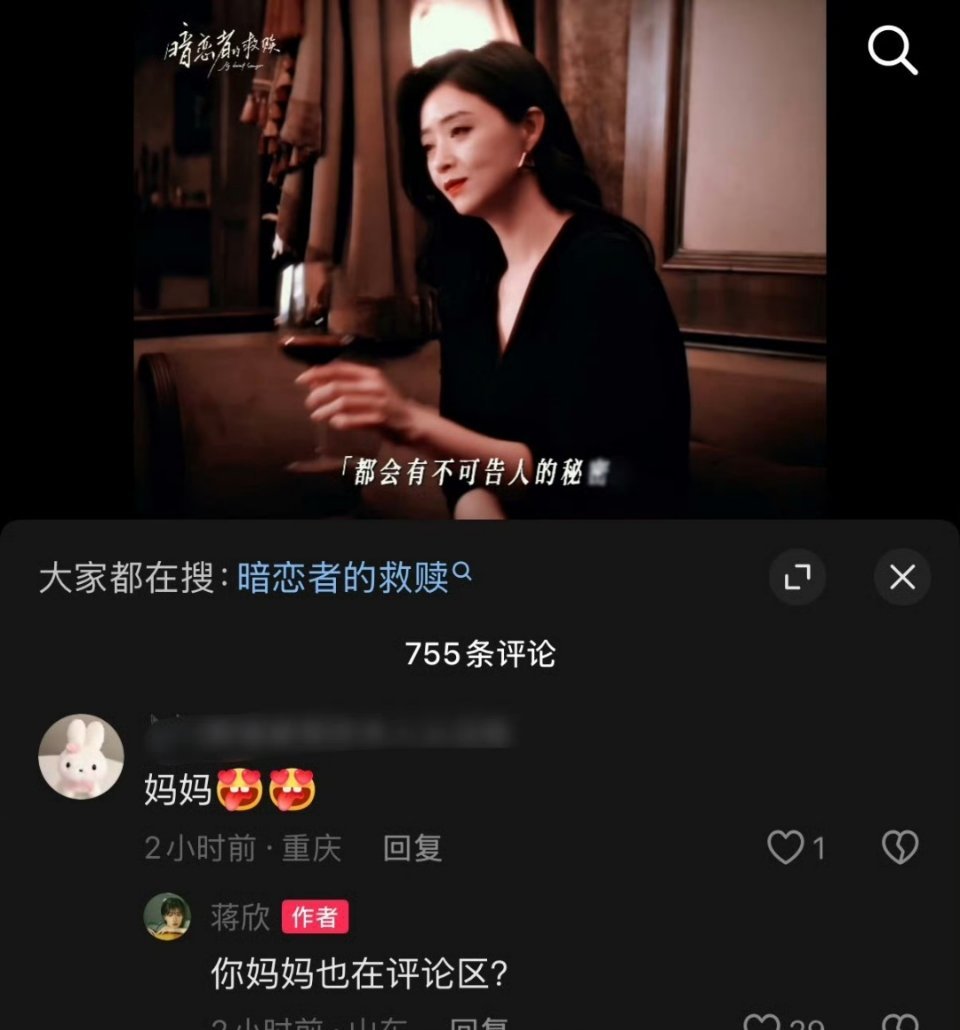The image size is (960, 1030).
Task: Open 蒋欣's profile picture
Action: [x=170, y=918]
